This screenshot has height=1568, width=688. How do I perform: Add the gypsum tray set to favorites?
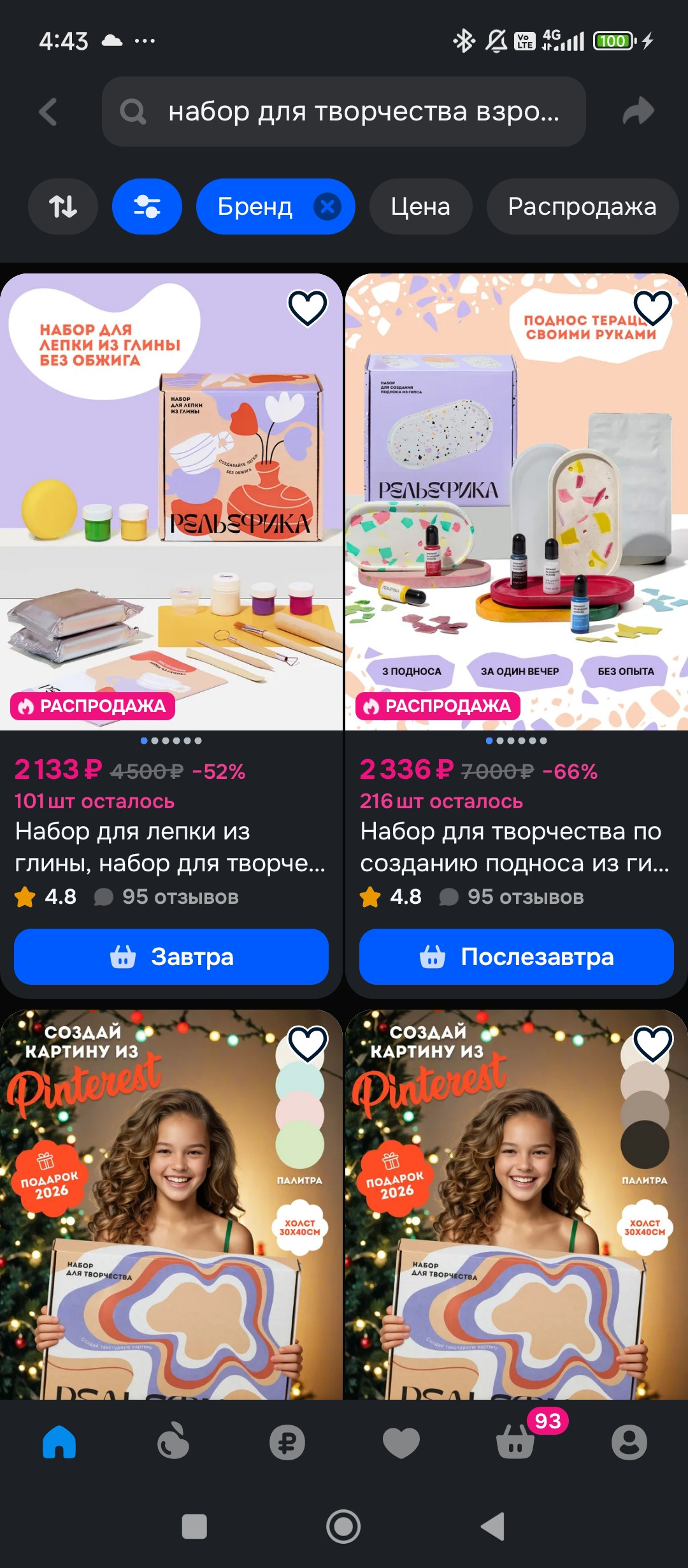[653, 308]
